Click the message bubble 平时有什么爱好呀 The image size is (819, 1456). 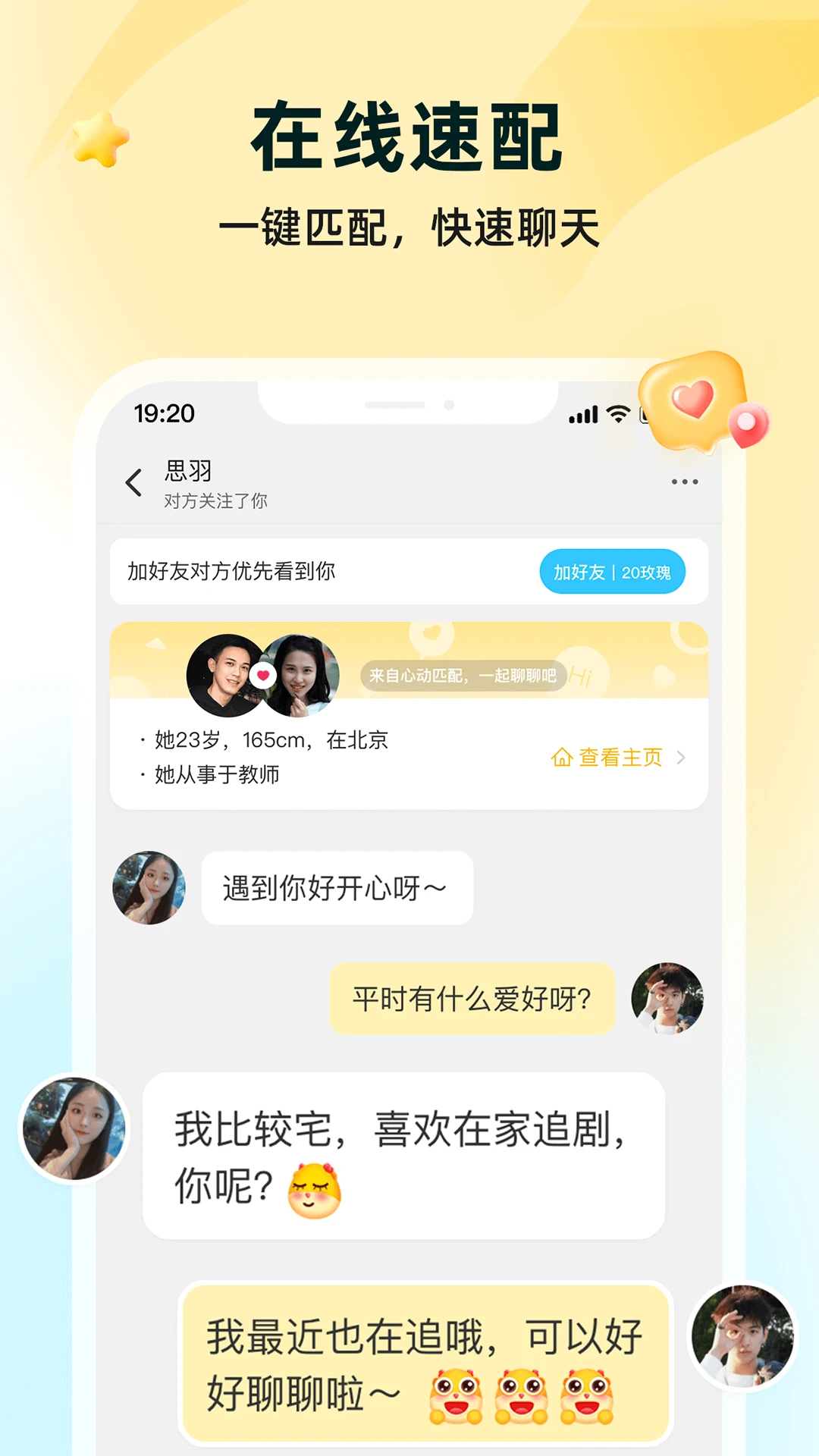pos(474,999)
